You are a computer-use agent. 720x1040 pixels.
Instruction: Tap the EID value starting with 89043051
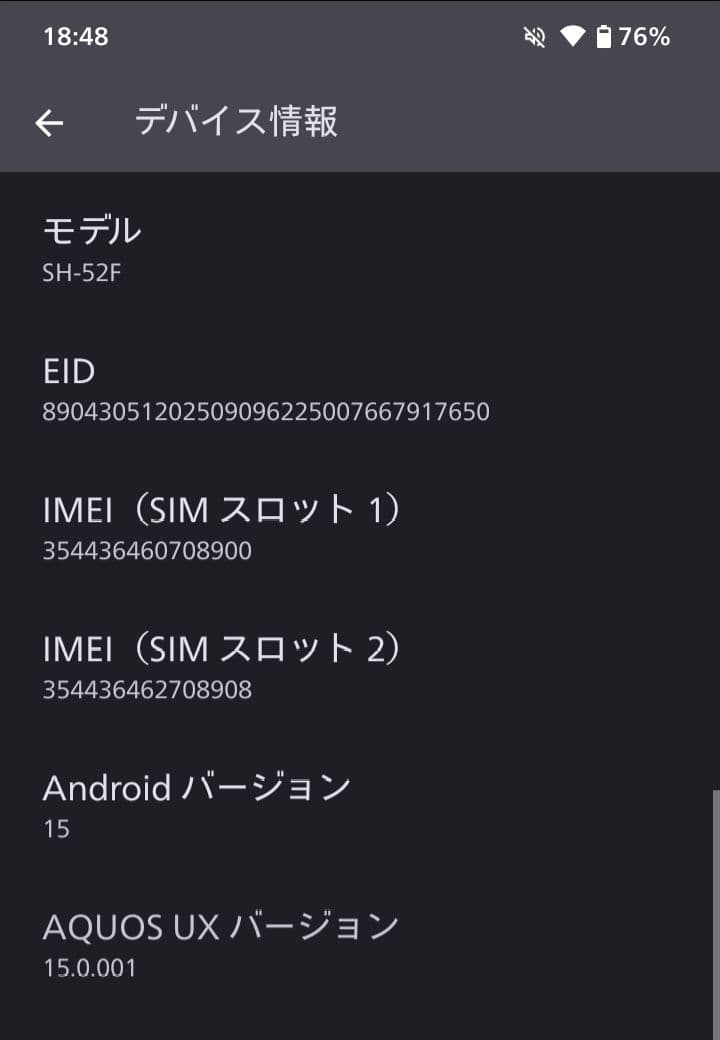click(x=263, y=411)
